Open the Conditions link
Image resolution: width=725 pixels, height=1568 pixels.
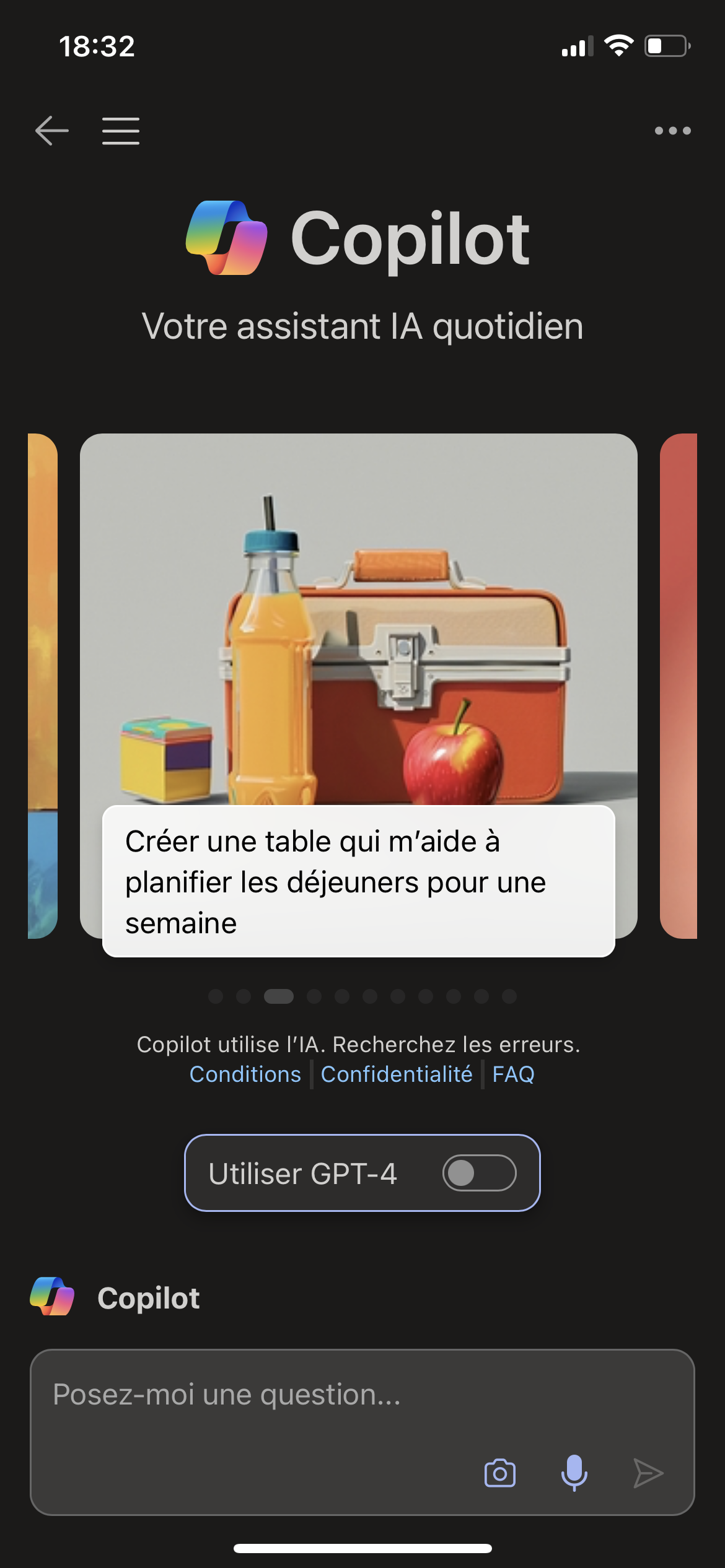[x=245, y=1074]
